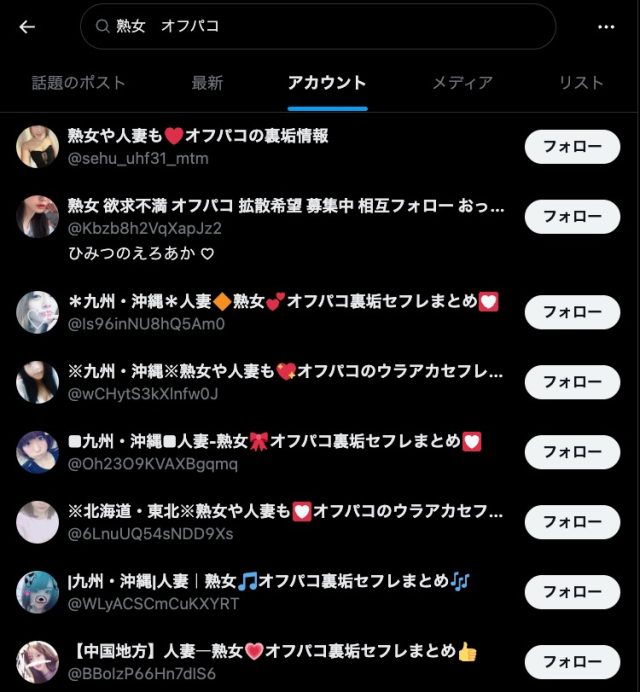
Task: Follow the account @Oh23O9KVAXBgqmq
Action: tap(572, 452)
